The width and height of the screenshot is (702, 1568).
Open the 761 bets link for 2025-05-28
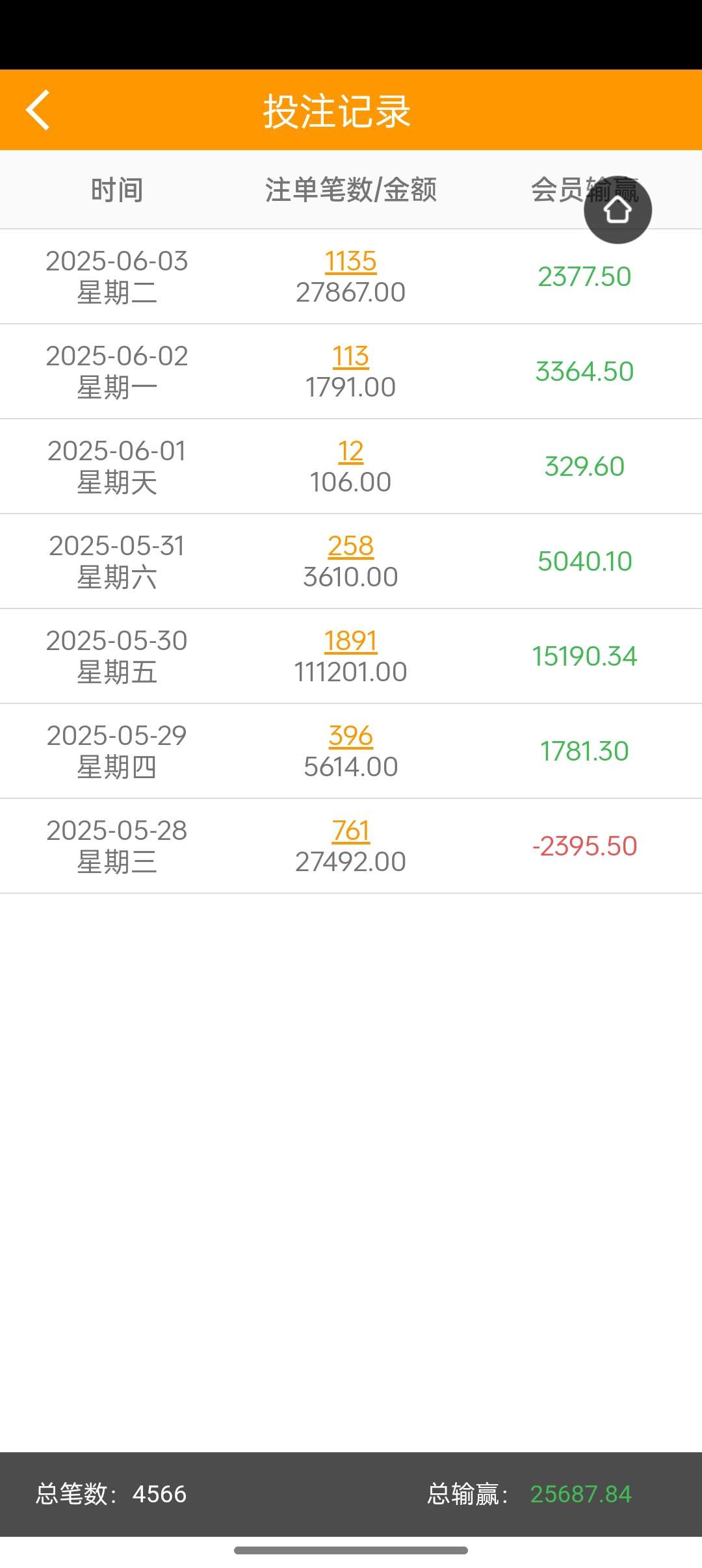[350, 831]
